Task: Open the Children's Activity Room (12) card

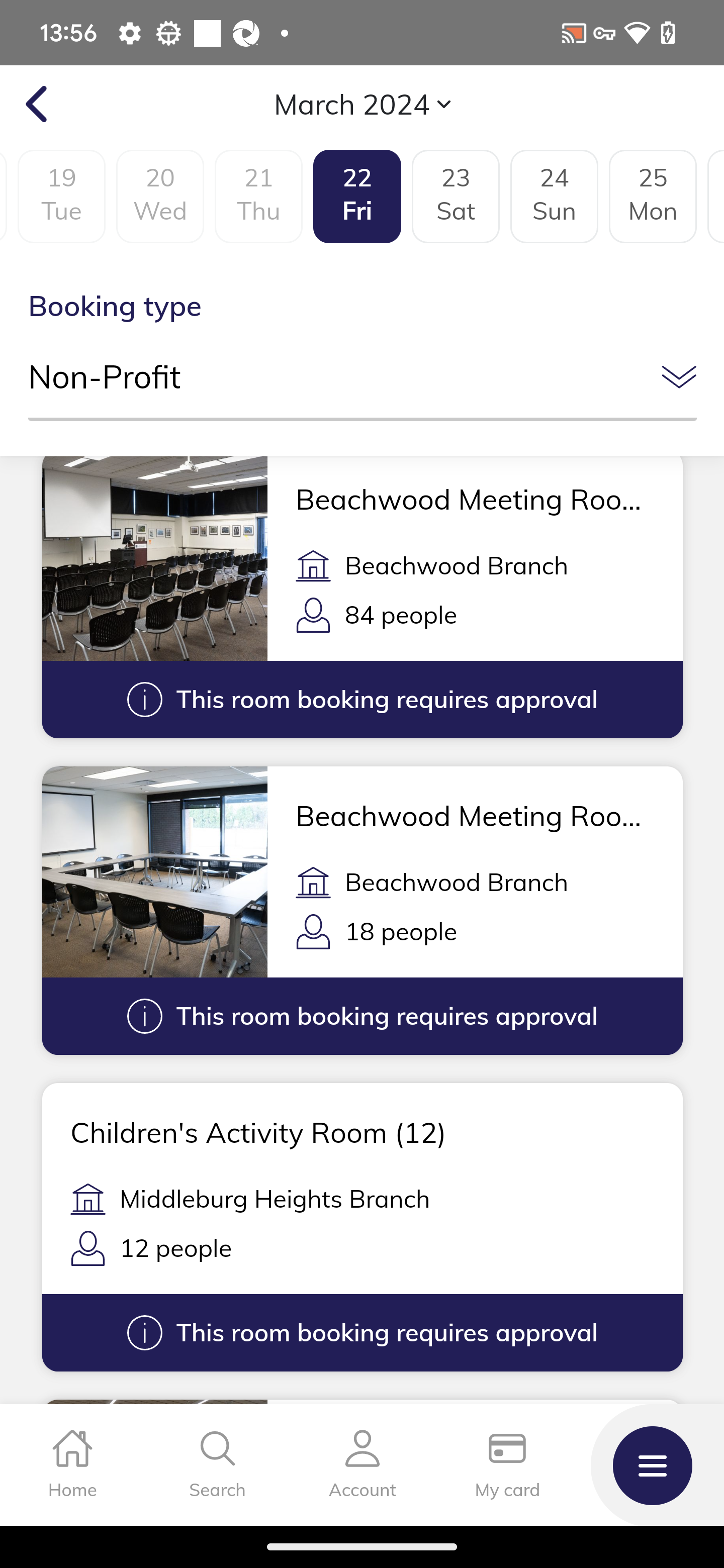Action: point(363,1227)
